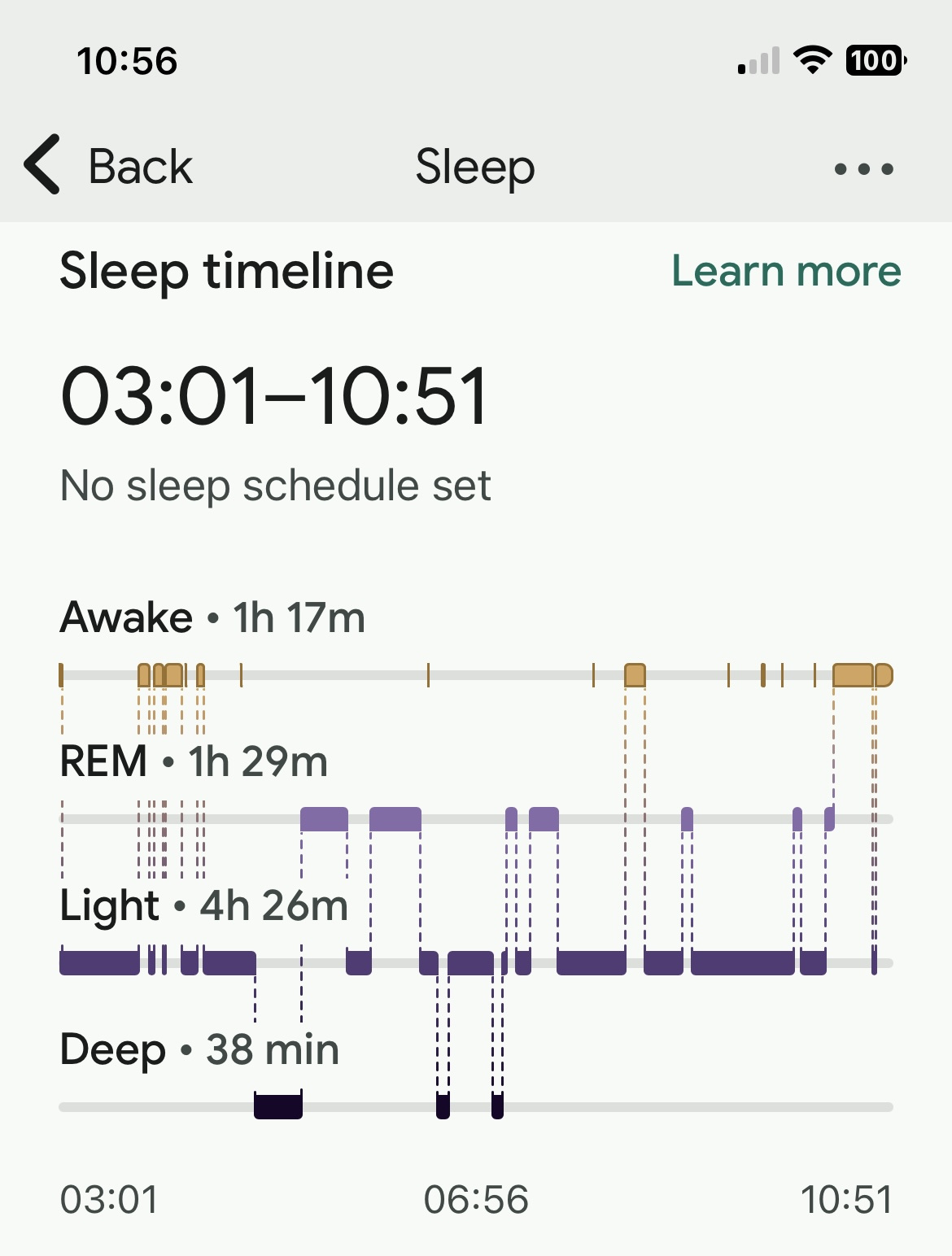The width and height of the screenshot is (952, 1256).
Task: Go back to the previous screen
Action: [108, 166]
